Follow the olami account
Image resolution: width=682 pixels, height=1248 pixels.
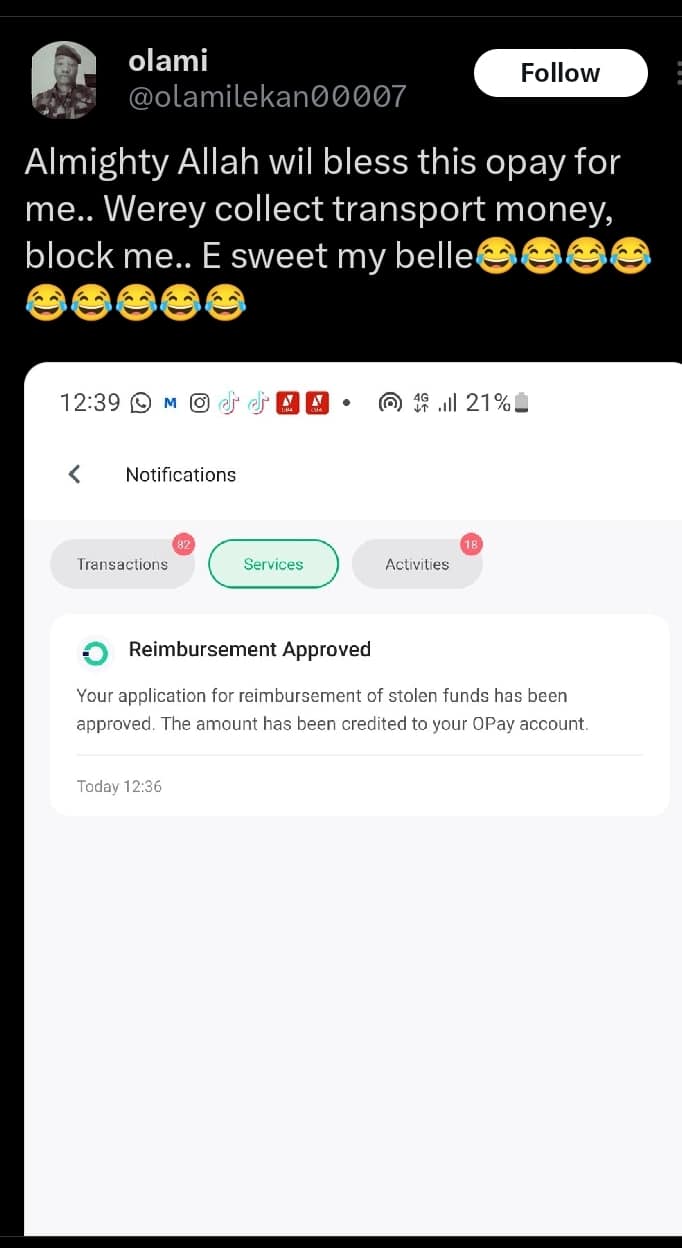tap(560, 73)
